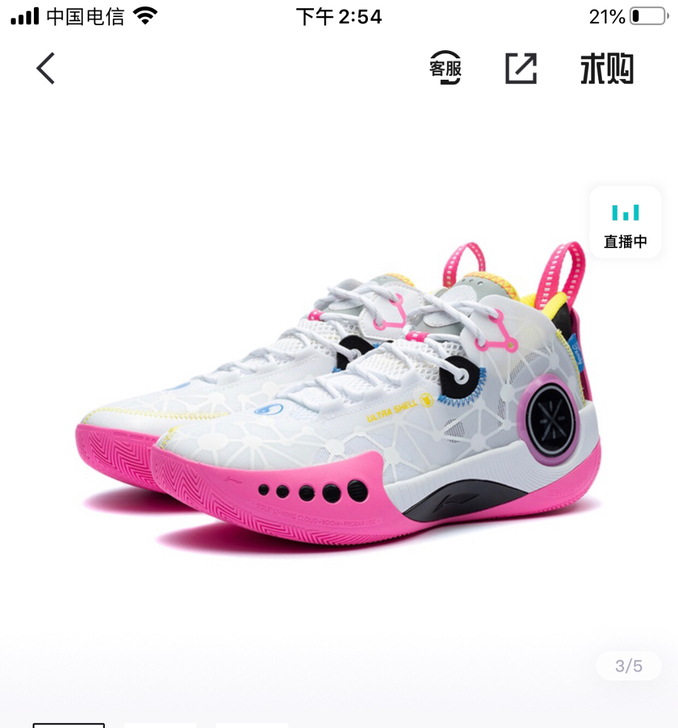Go back using the top-left arrow
678x728 pixels.
coord(45,68)
